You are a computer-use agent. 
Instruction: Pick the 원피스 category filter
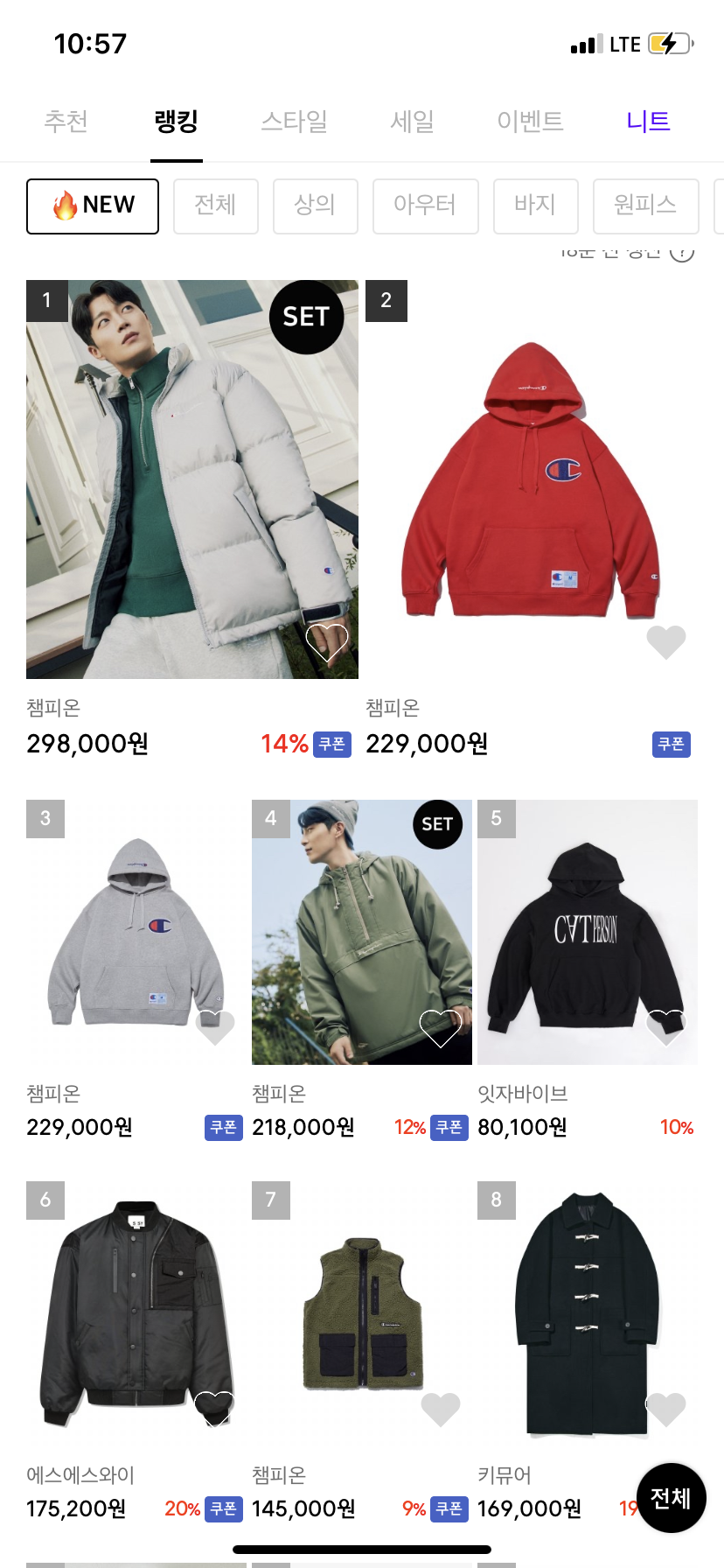(646, 206)
